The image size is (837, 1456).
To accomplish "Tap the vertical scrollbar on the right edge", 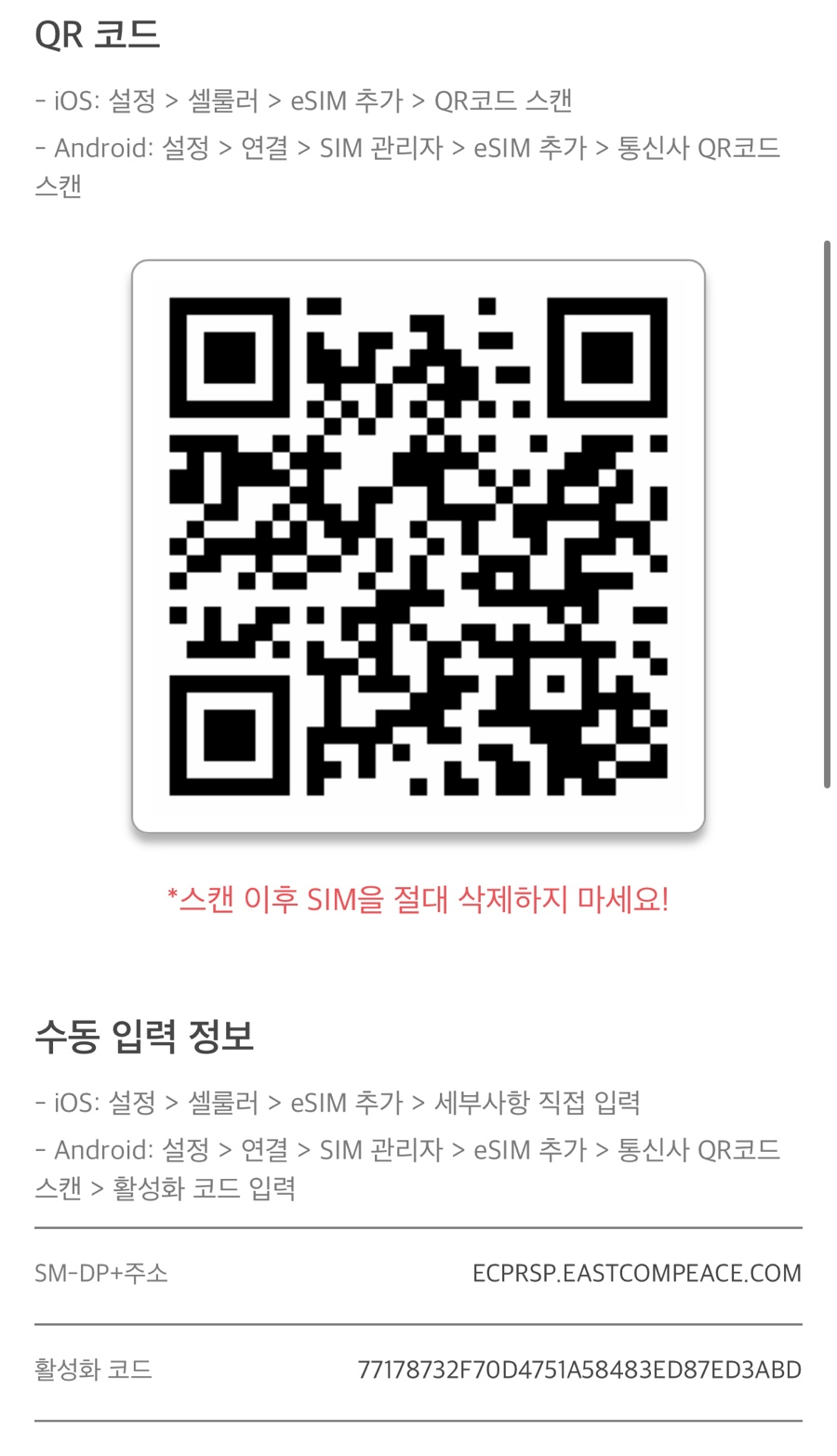I will point(827,514).
